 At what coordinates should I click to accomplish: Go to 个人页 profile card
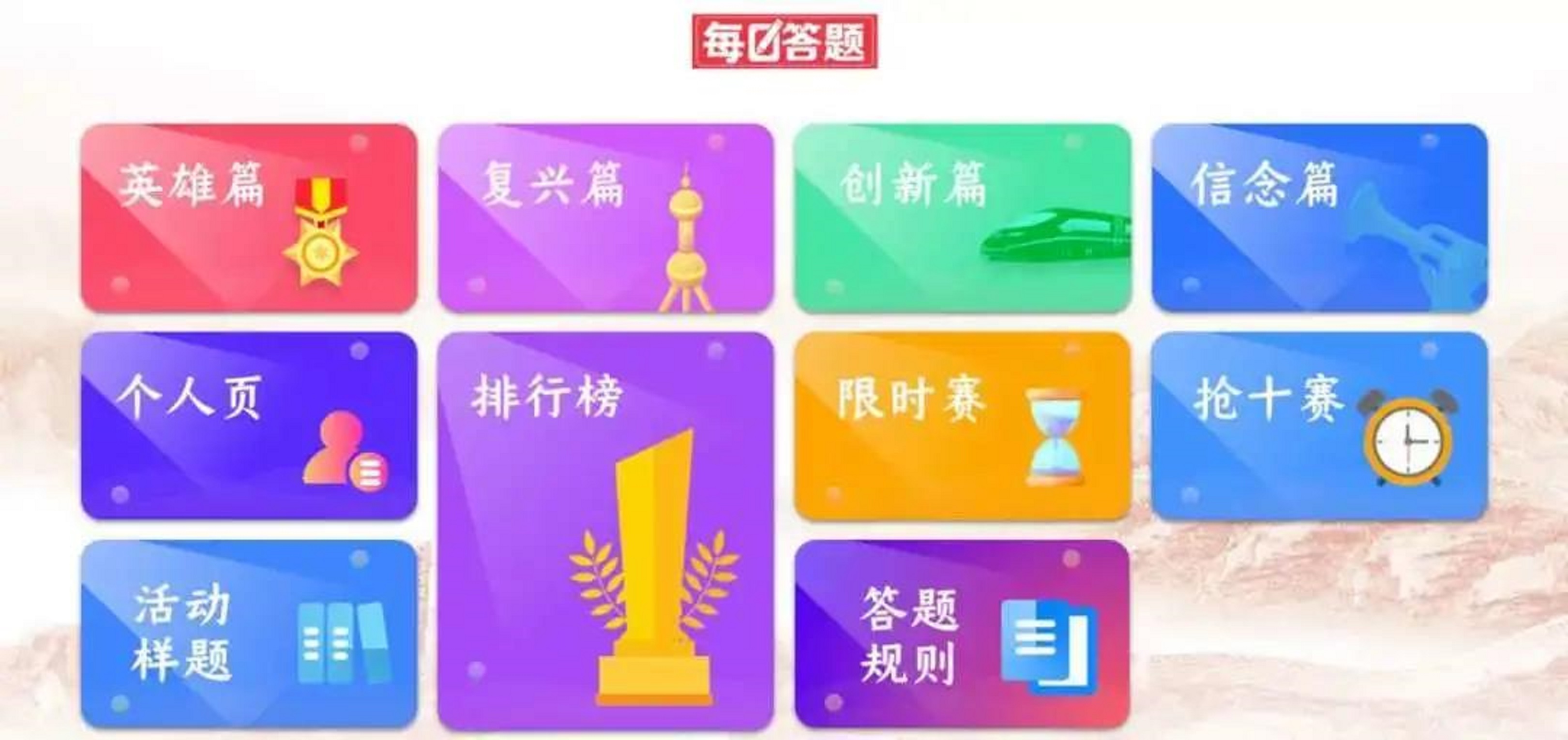[249, 426]
